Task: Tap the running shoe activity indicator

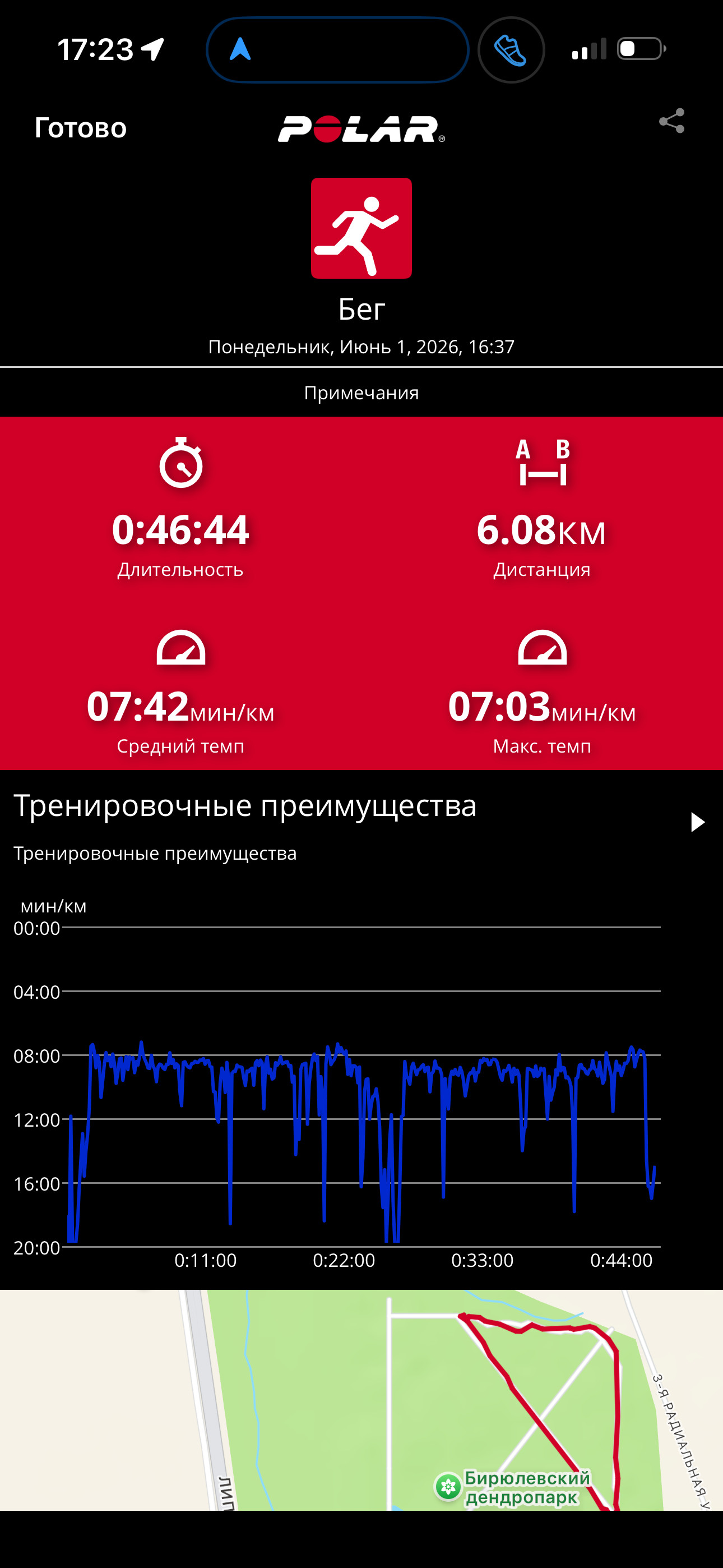Action: (x=511, y=49)
